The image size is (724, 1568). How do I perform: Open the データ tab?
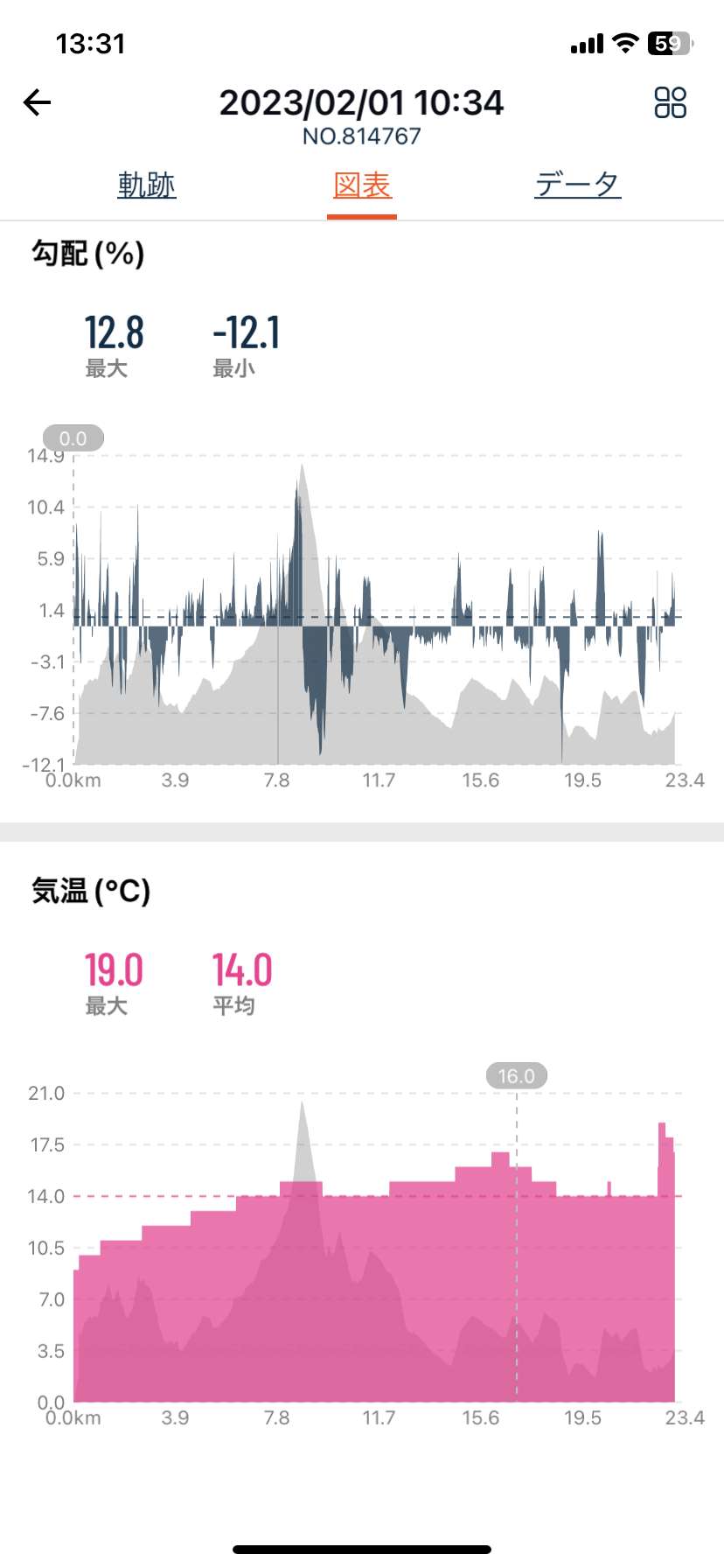click(578, 185)
